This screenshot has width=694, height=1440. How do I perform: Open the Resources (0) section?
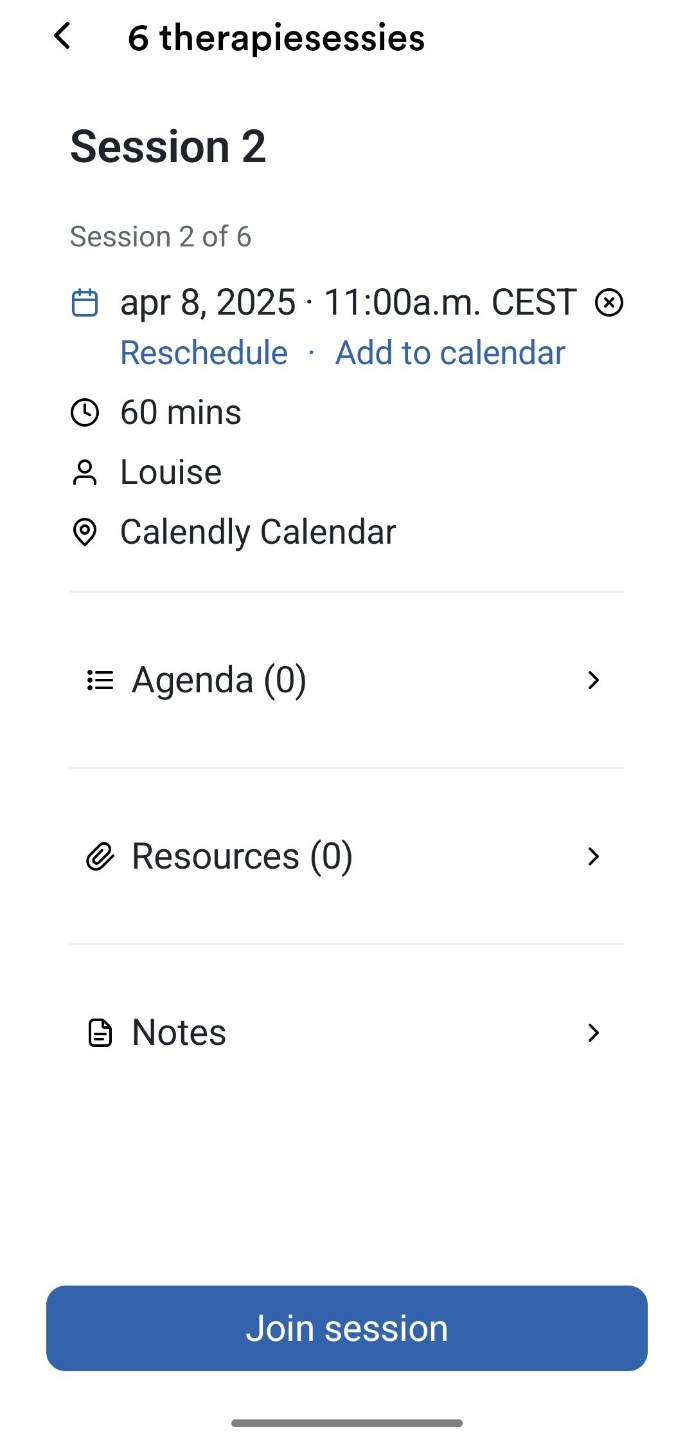[346, 856]
